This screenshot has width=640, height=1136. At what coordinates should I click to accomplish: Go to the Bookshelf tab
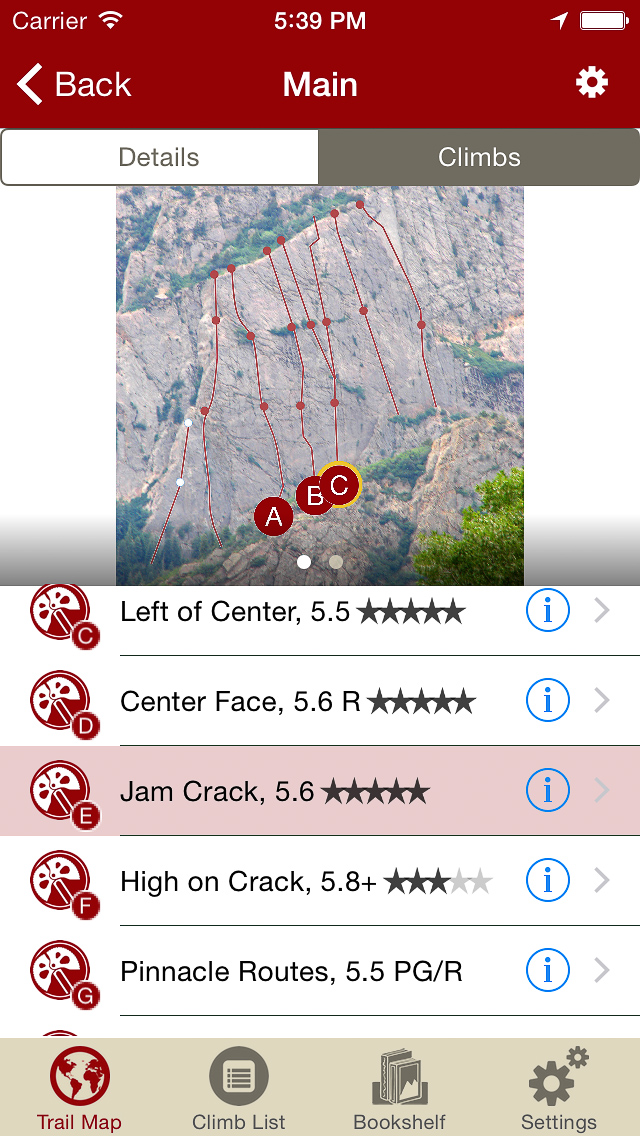pos(400,1088)
